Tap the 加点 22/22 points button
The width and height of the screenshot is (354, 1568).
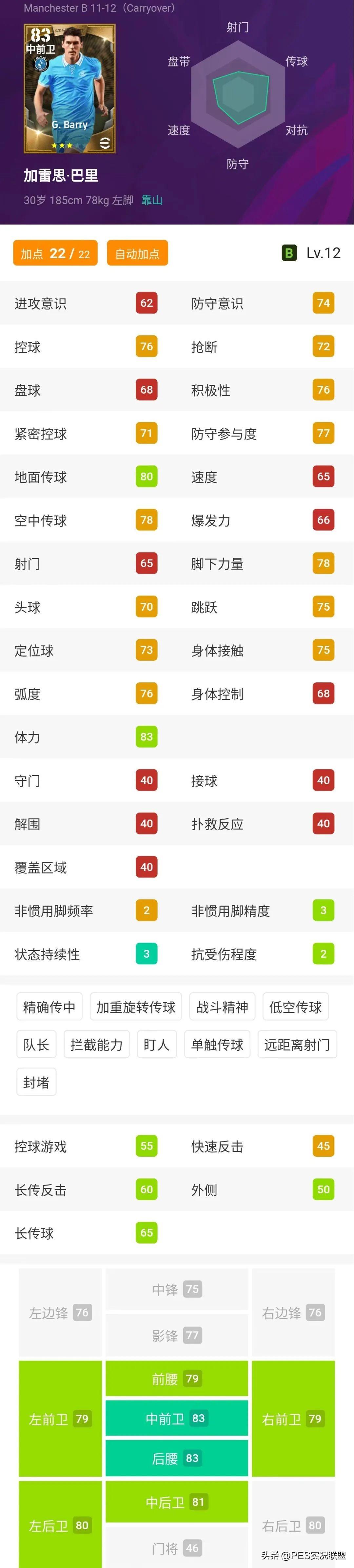click(55, 253)
